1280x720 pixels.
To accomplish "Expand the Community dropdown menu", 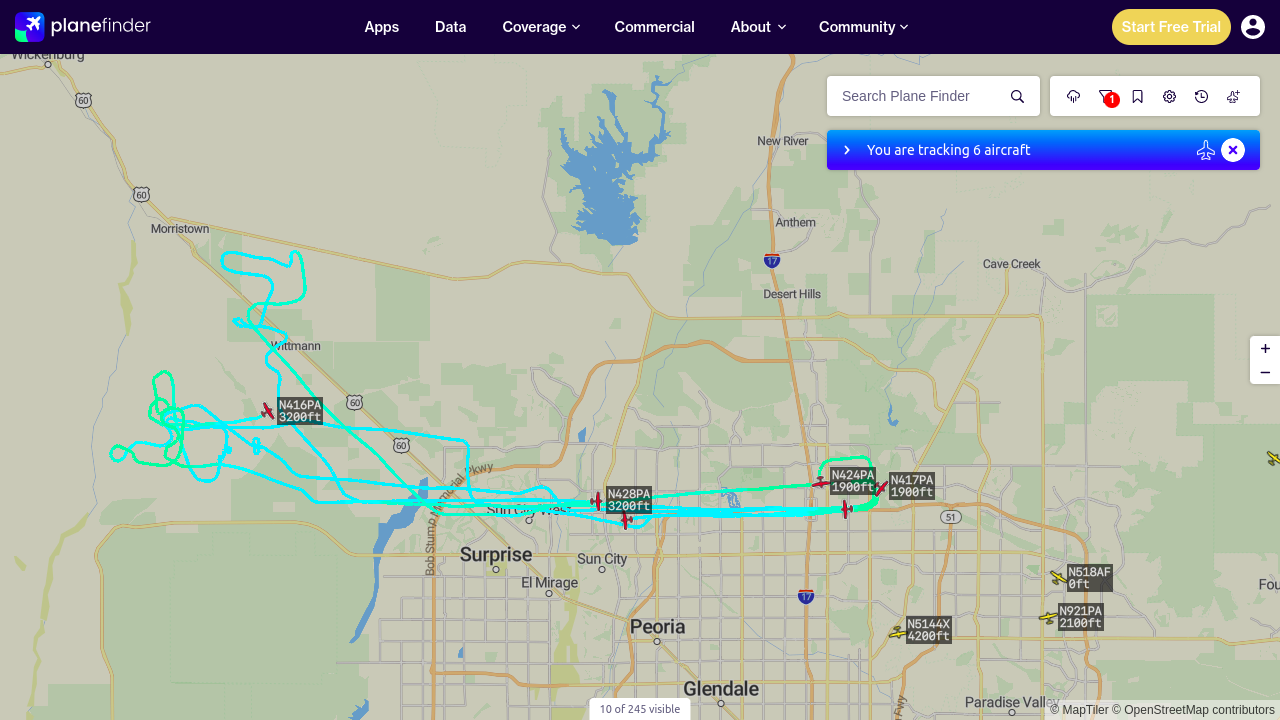I will click(x=863, y=27).
